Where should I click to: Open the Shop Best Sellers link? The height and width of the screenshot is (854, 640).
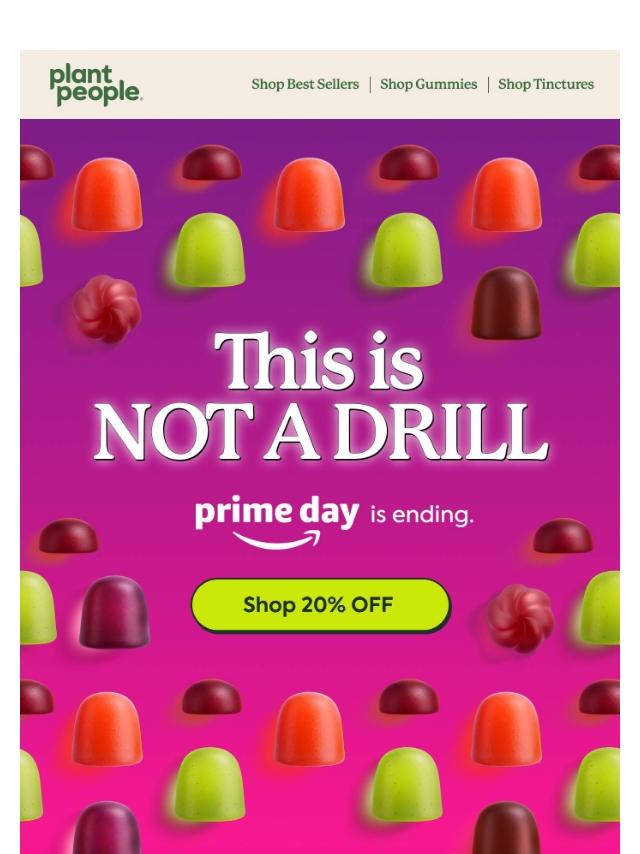(x=305, y=85)
